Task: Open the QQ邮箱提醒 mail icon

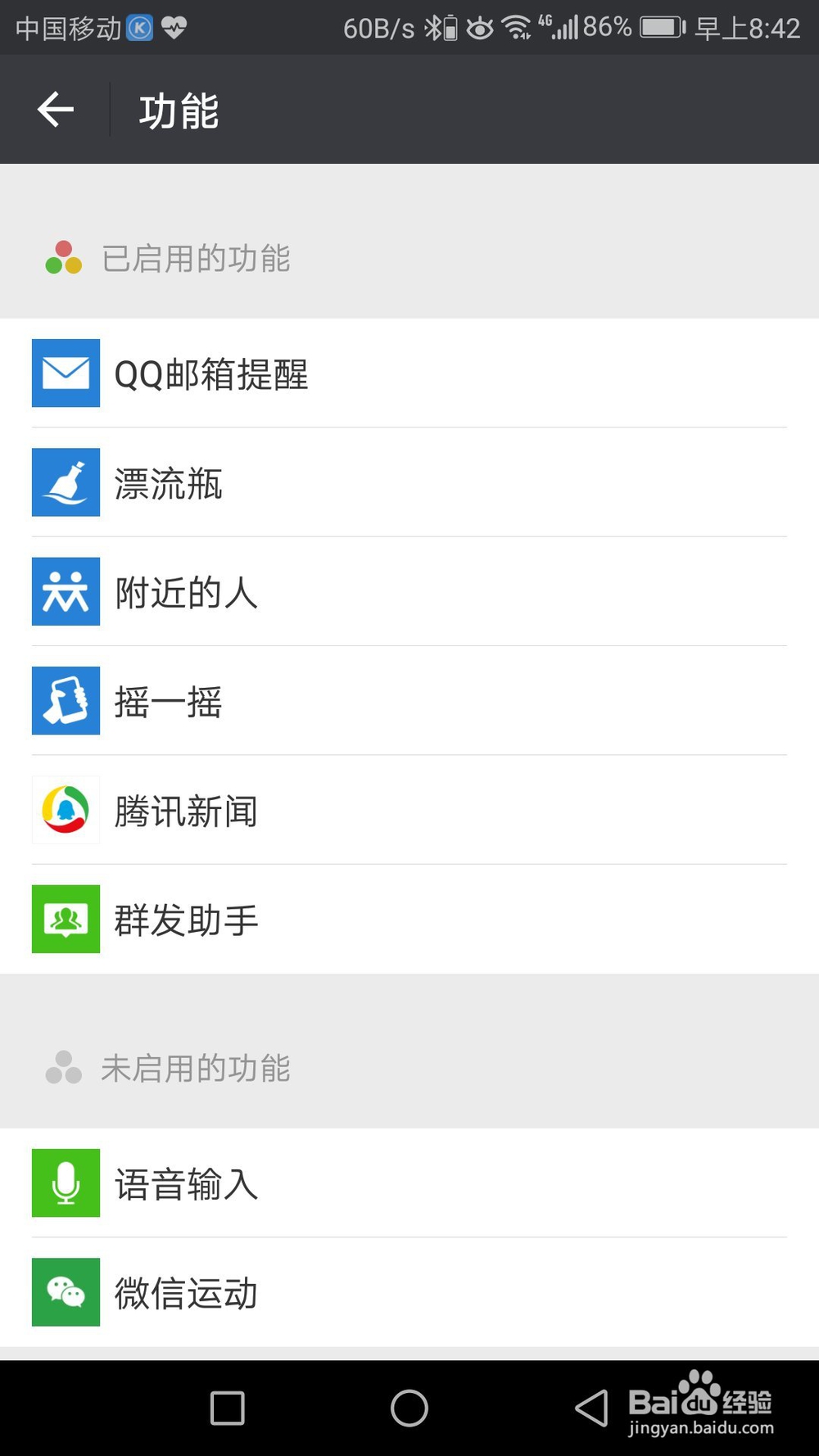Action: [66, 374]
